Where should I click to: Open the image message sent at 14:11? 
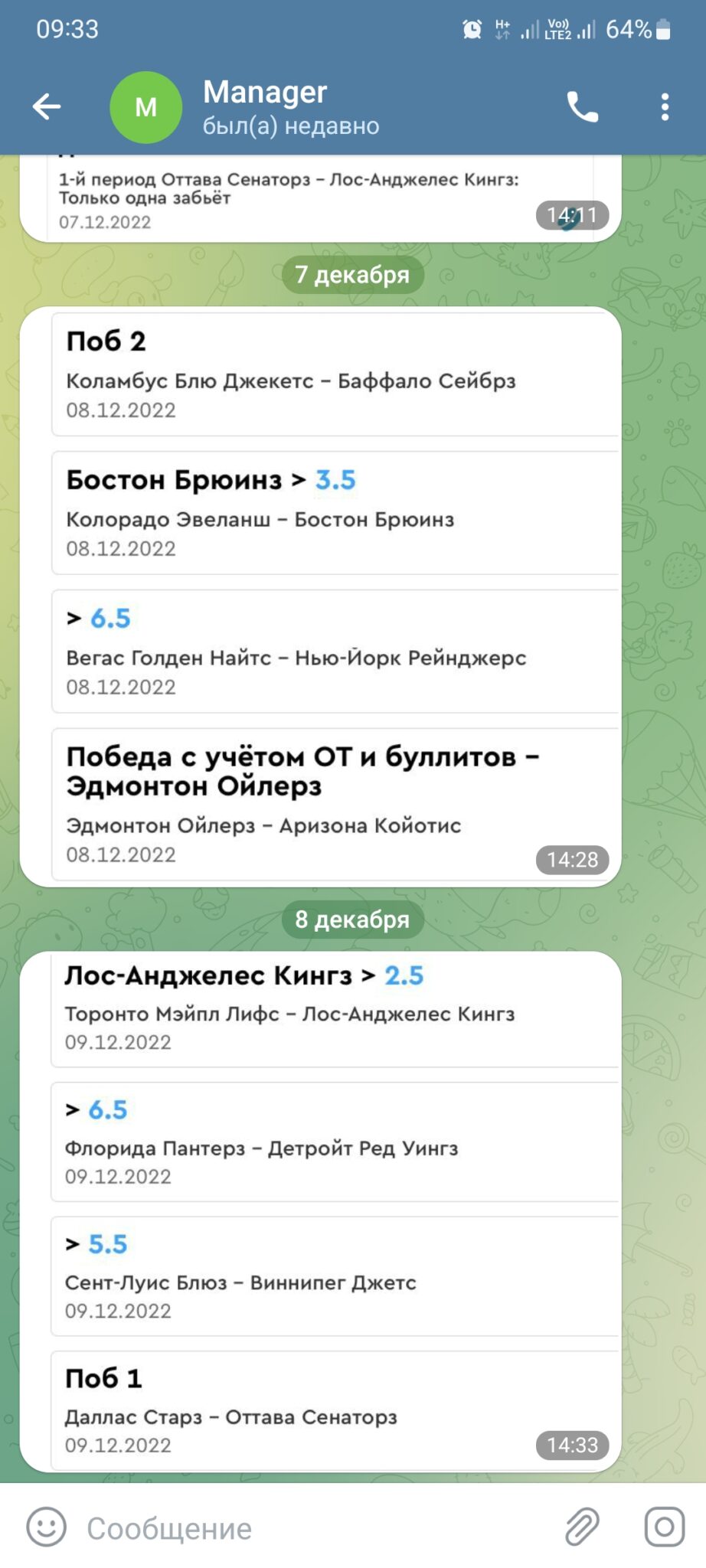320,199
